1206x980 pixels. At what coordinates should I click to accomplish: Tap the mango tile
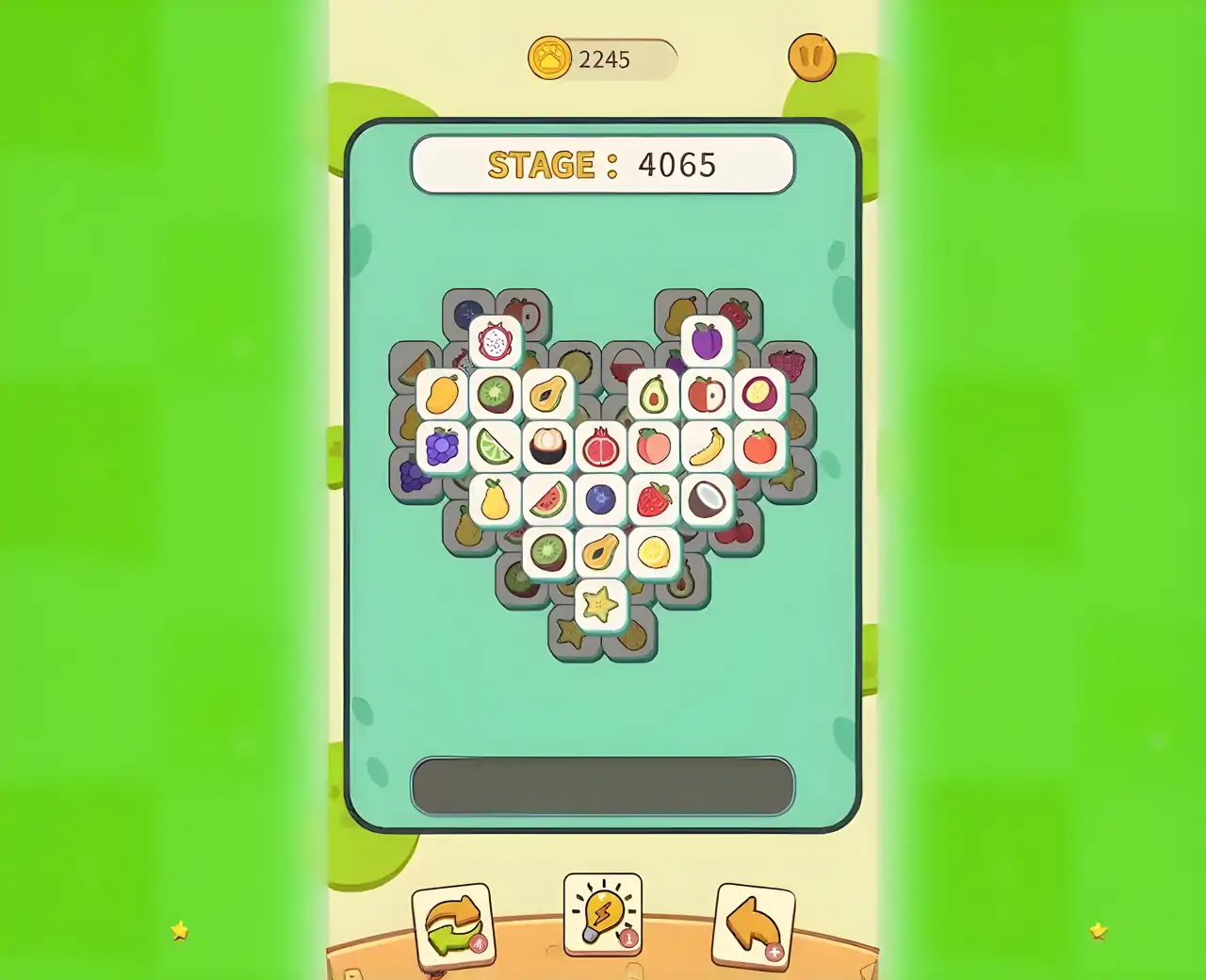pos(442,394)
